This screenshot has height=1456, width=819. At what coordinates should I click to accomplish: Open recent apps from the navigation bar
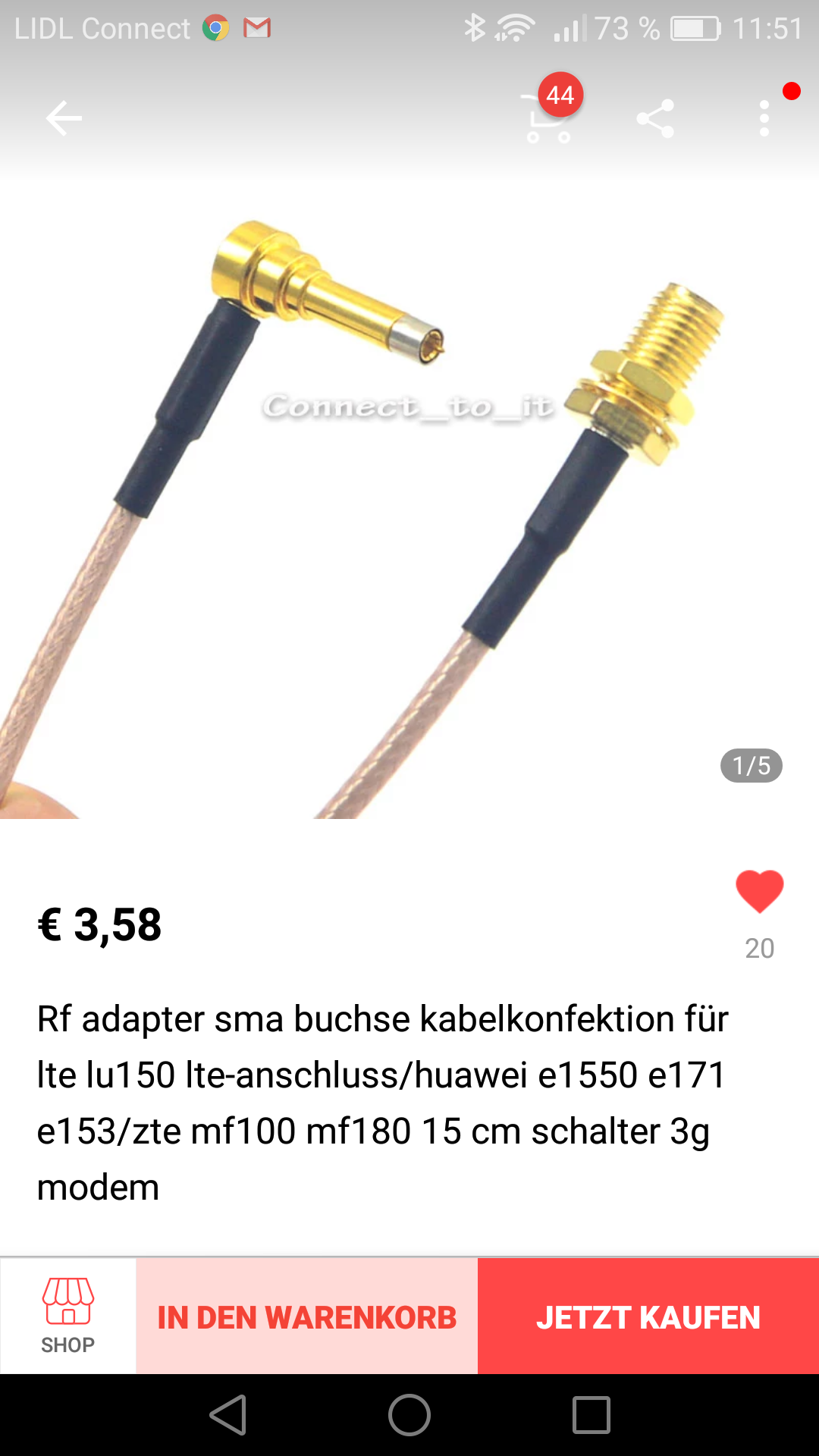click(x=591, y=1415)
